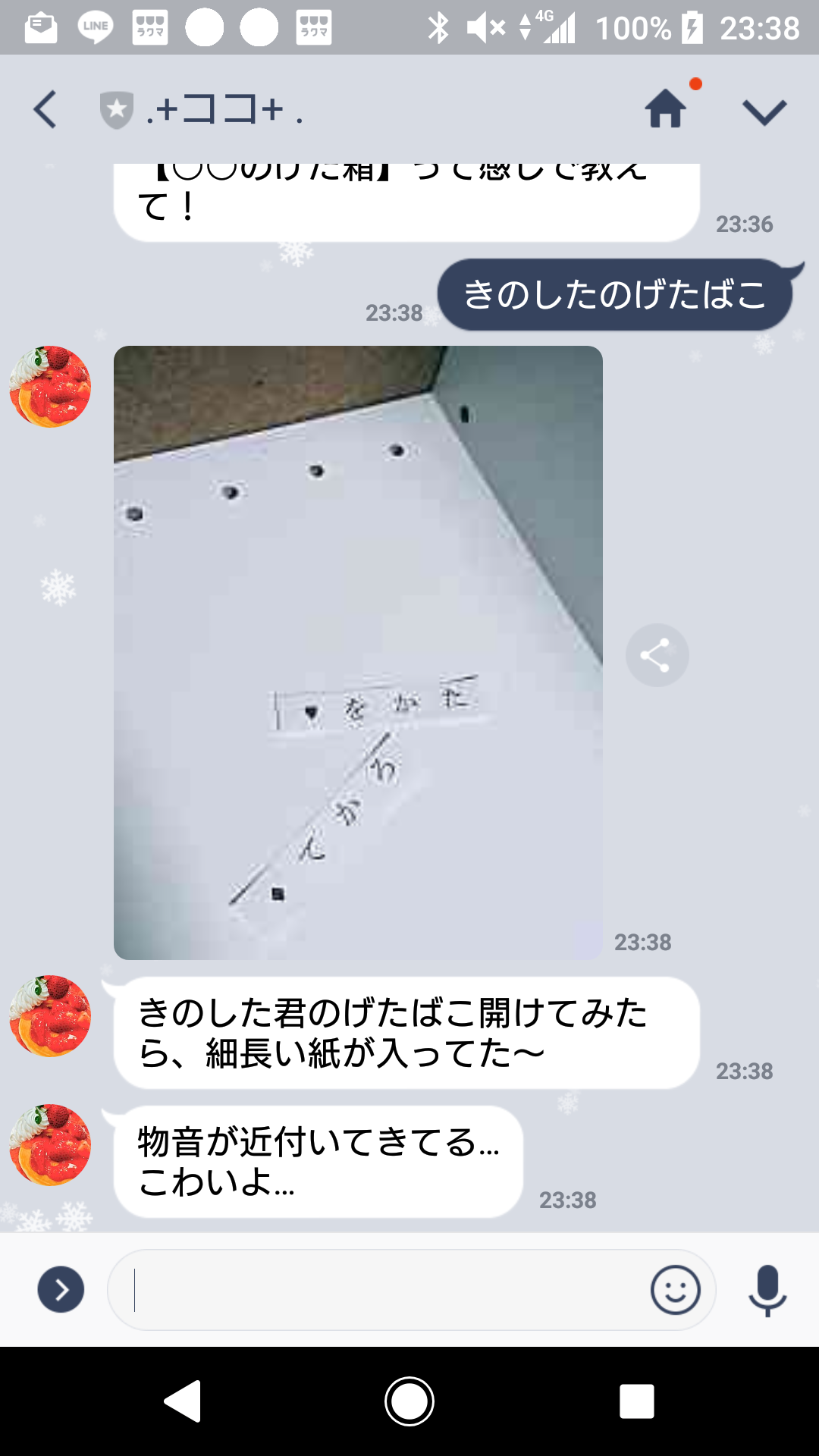Record a voice message with the microphone

click(767, 1289)
